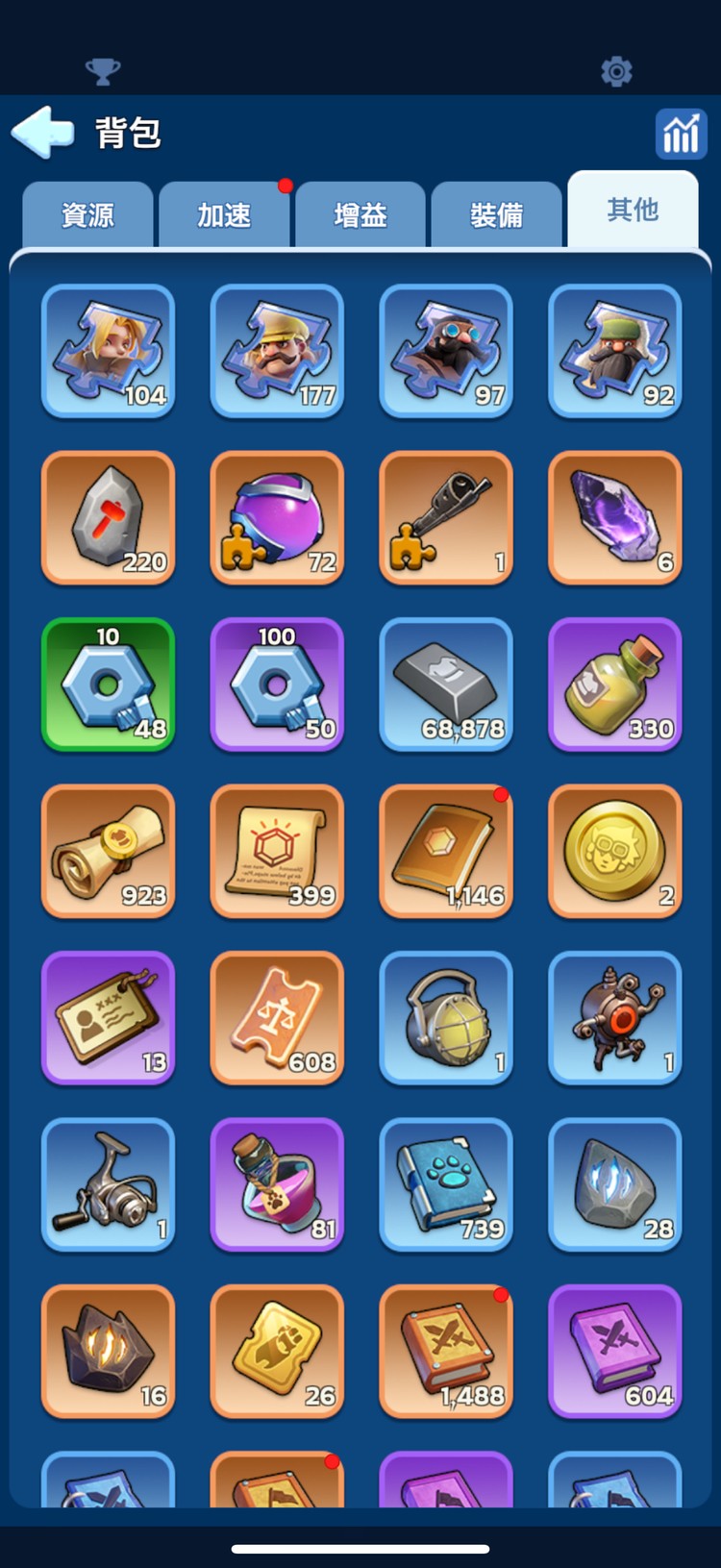
Task: Select the rolled scroll item with 923
Action: pyautogui.click(x=108, y=851)
